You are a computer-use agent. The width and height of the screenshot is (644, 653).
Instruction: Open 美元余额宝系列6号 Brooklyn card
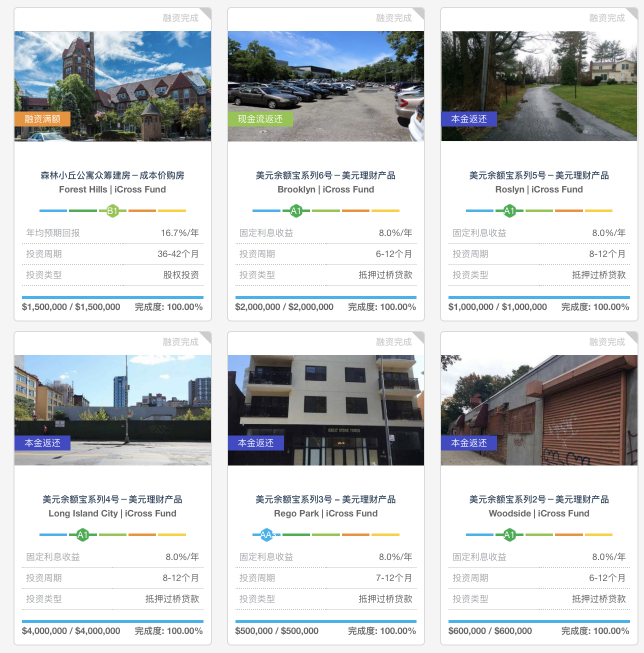click(326, 175)
